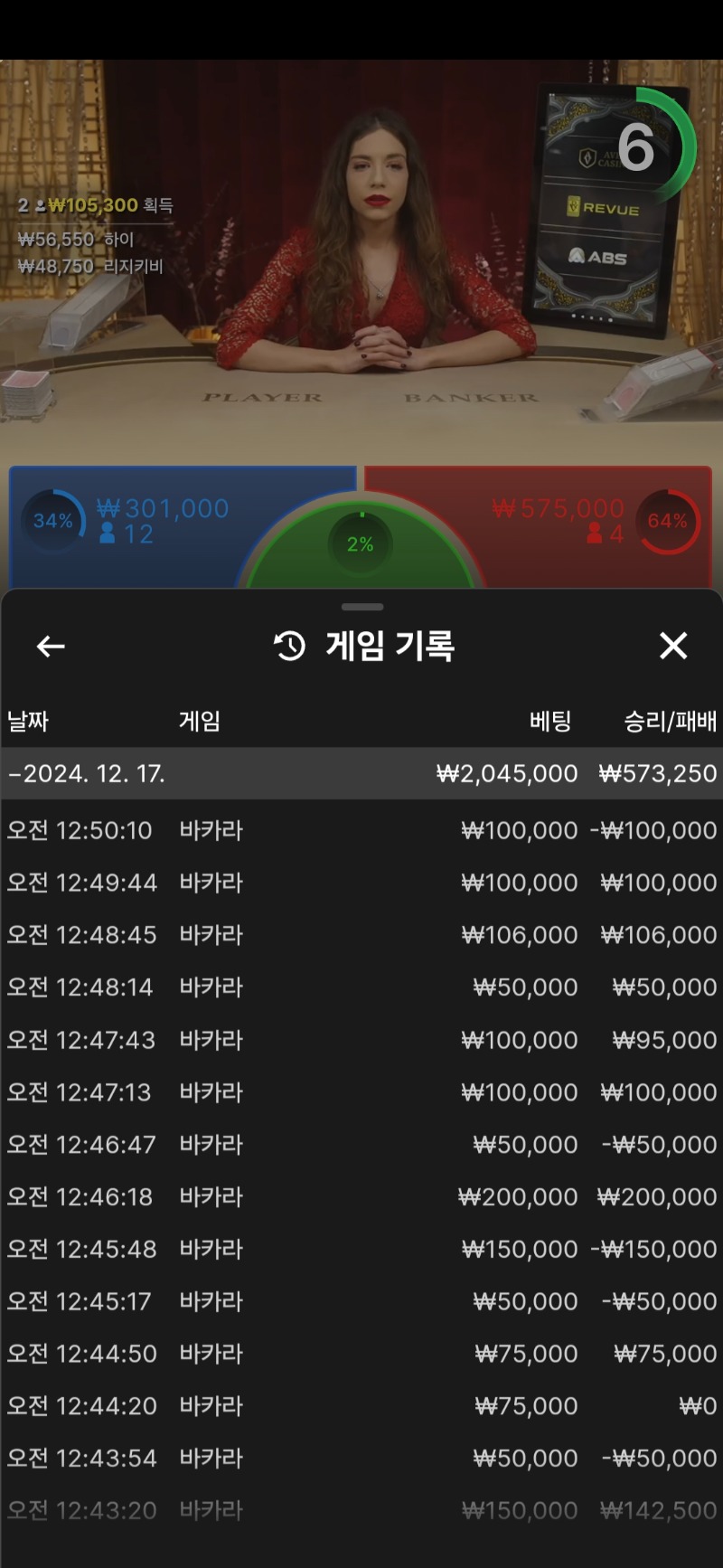Open the 오전 12:44:20 바카라 record
This screenshot has width=723, height=1568.
361,1407
